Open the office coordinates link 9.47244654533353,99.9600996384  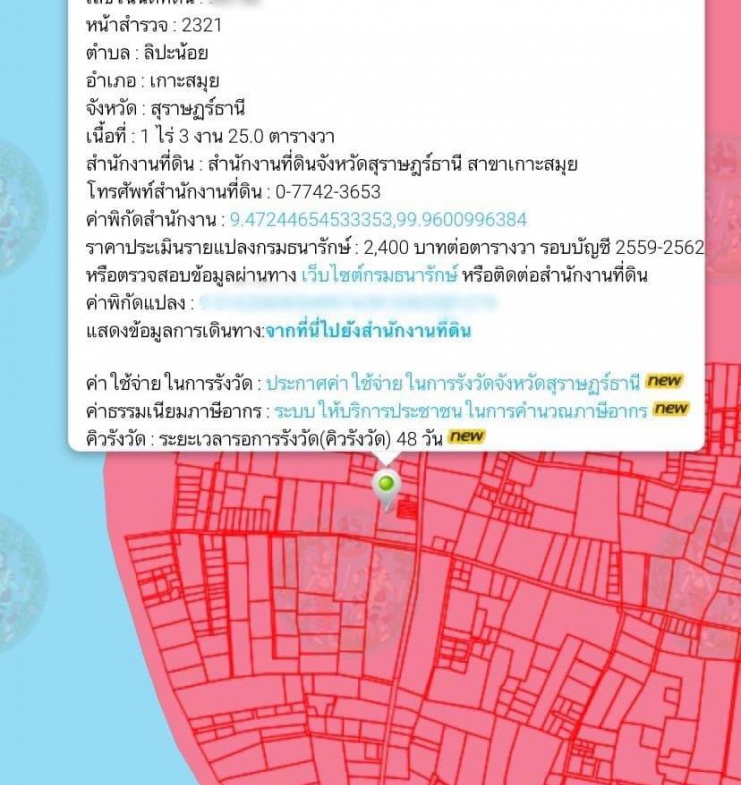378,220
